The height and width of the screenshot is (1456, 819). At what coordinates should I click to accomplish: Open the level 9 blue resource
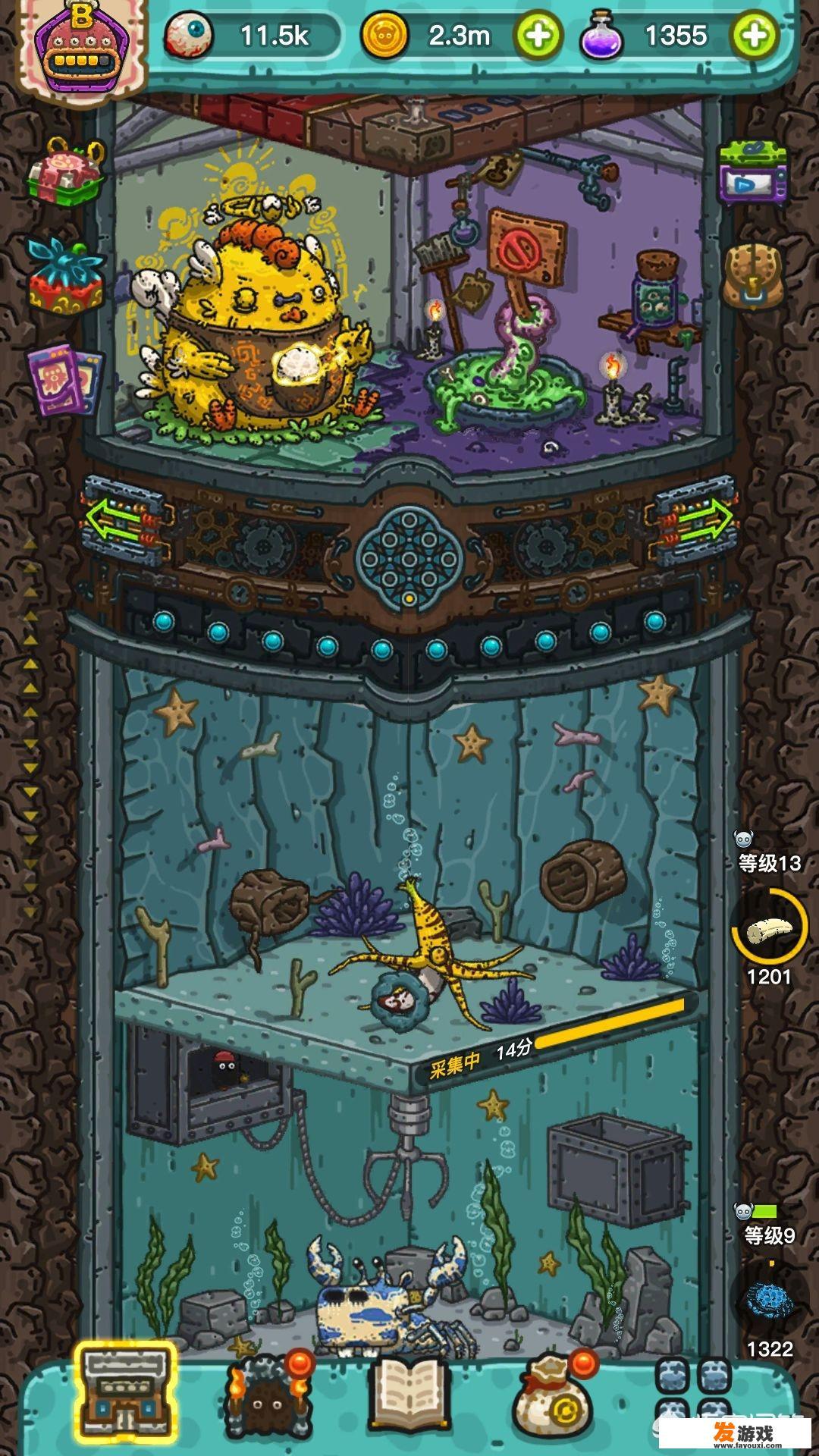(x=769, y=1298)
